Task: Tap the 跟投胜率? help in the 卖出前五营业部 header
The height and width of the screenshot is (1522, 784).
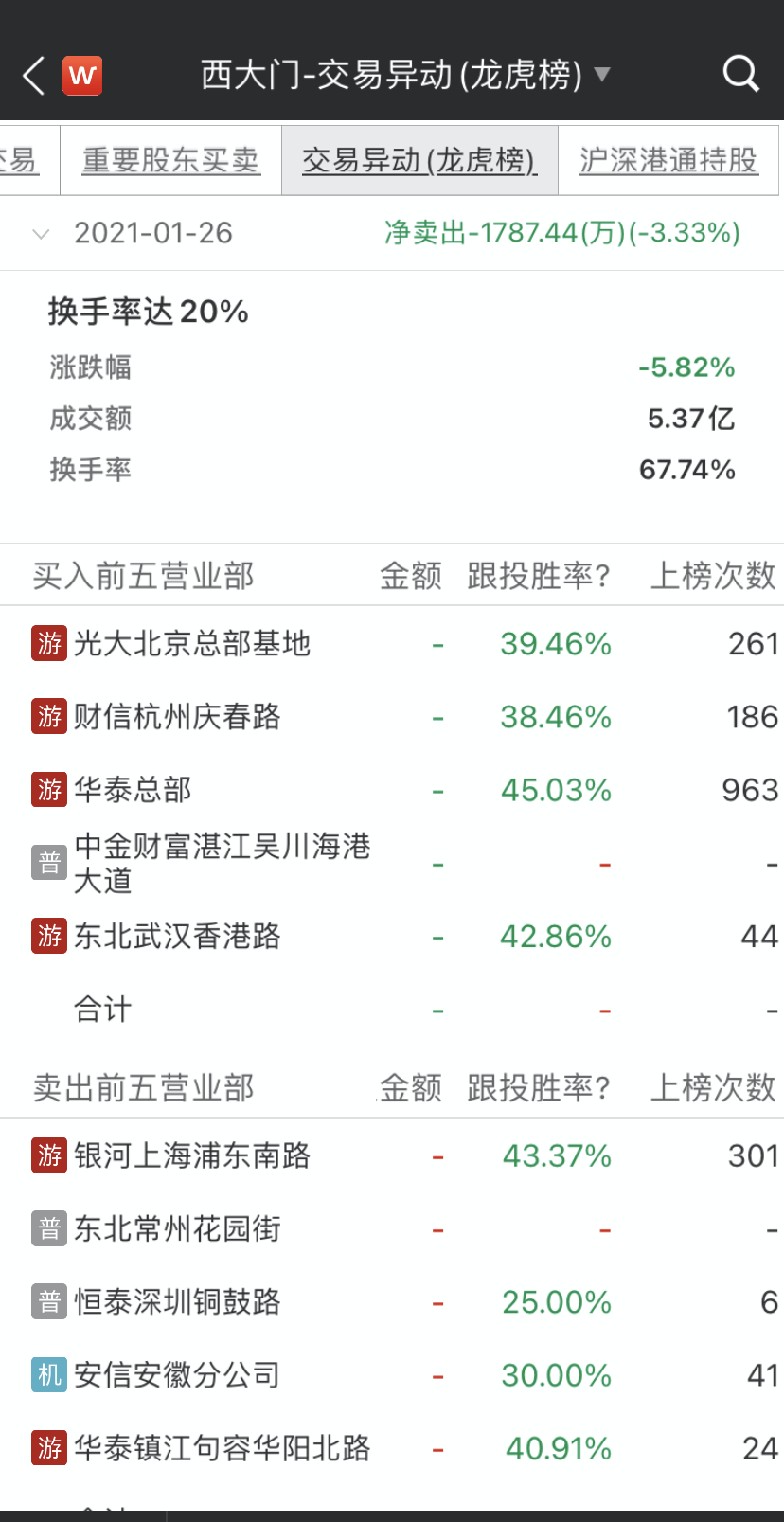Action: coord(539,1088)
